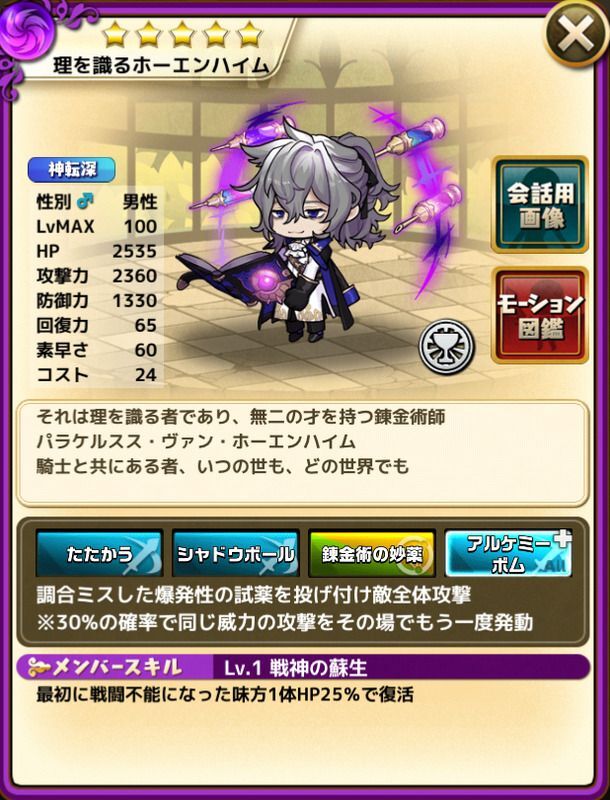Select the シャドウボール skill
Viewport: 610px width, 800px height.
click(235, 554)
